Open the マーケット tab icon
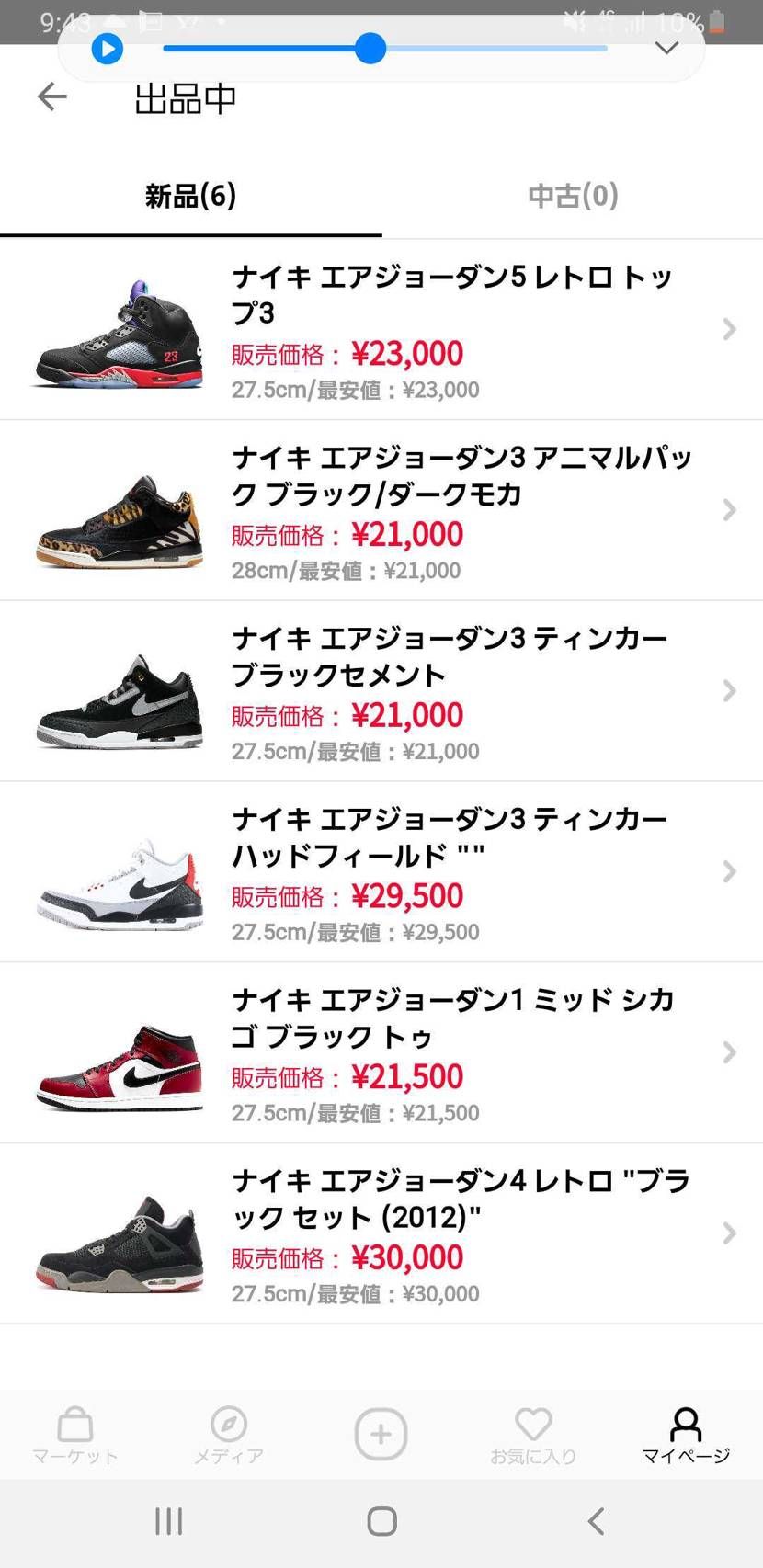The image size is (763, 1568). (74, 1434)
